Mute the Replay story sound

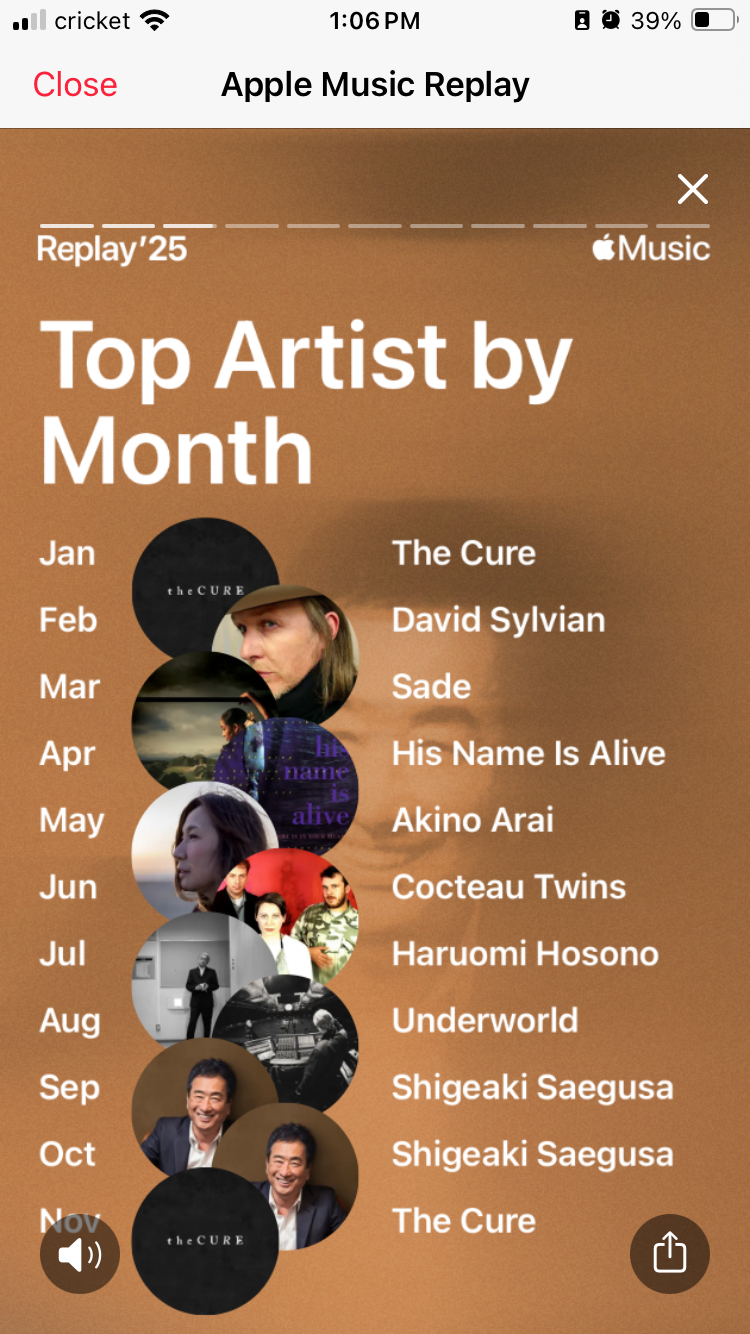[x=80, y=1253]
